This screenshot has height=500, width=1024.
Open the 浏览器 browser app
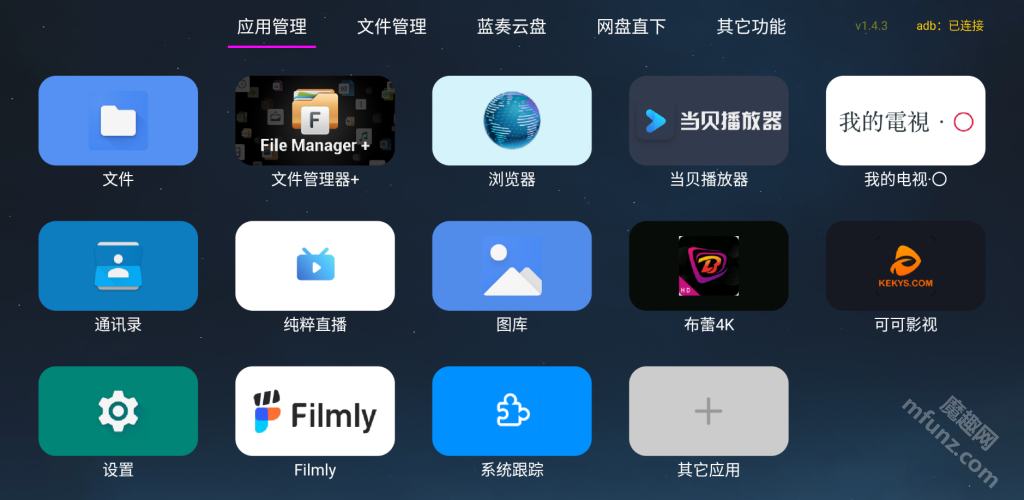(x=512, y=121)
